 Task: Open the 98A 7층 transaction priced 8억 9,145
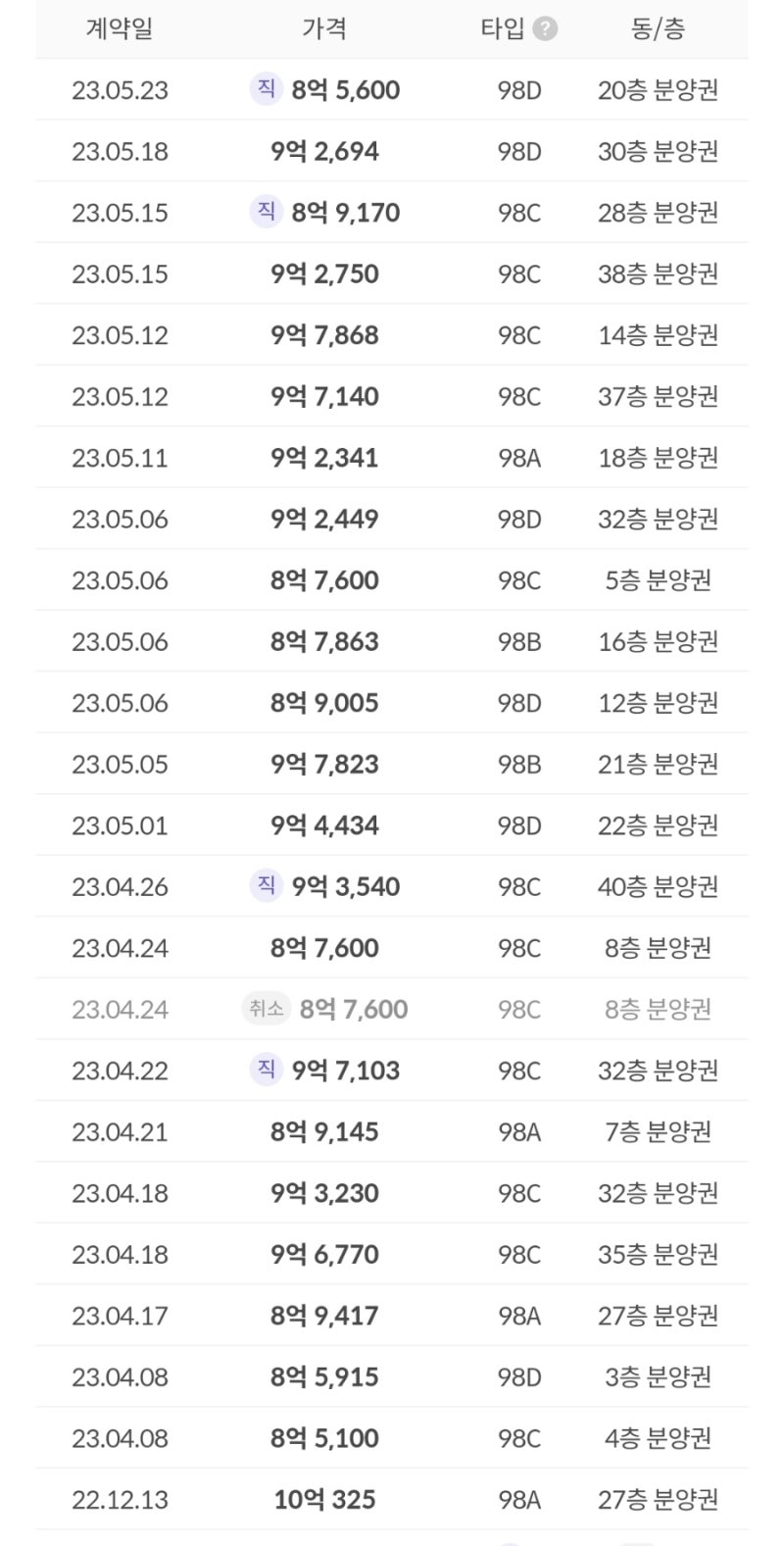[x=392, y=1130]
